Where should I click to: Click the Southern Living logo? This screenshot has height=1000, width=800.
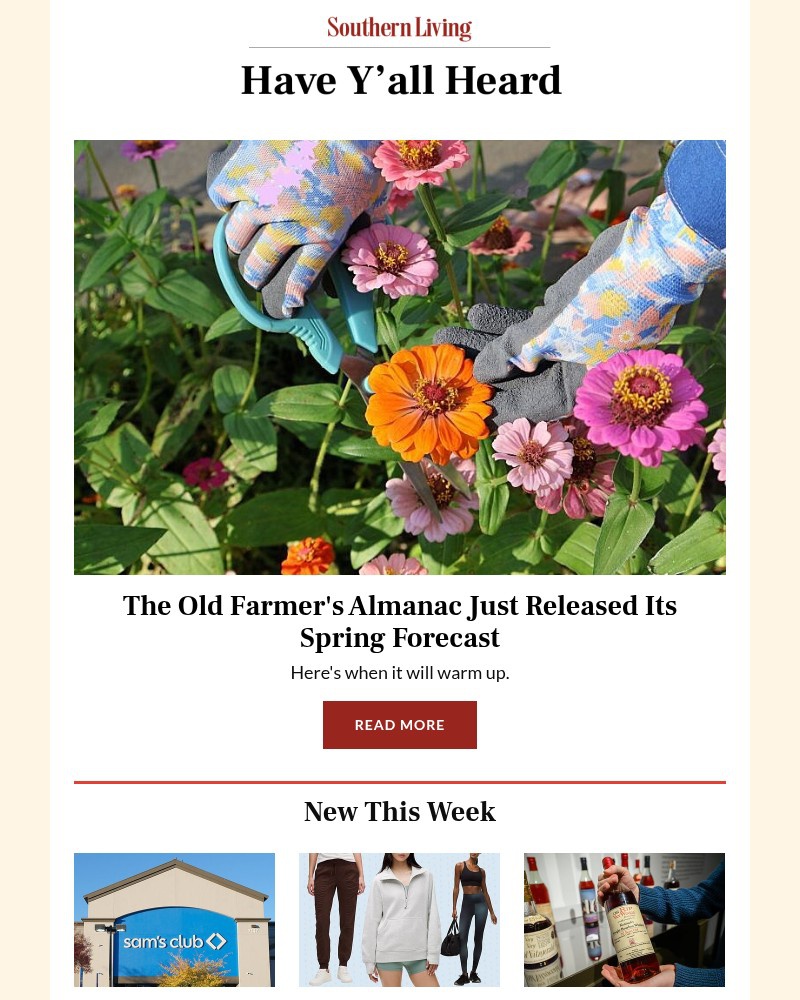click(399, 28)
